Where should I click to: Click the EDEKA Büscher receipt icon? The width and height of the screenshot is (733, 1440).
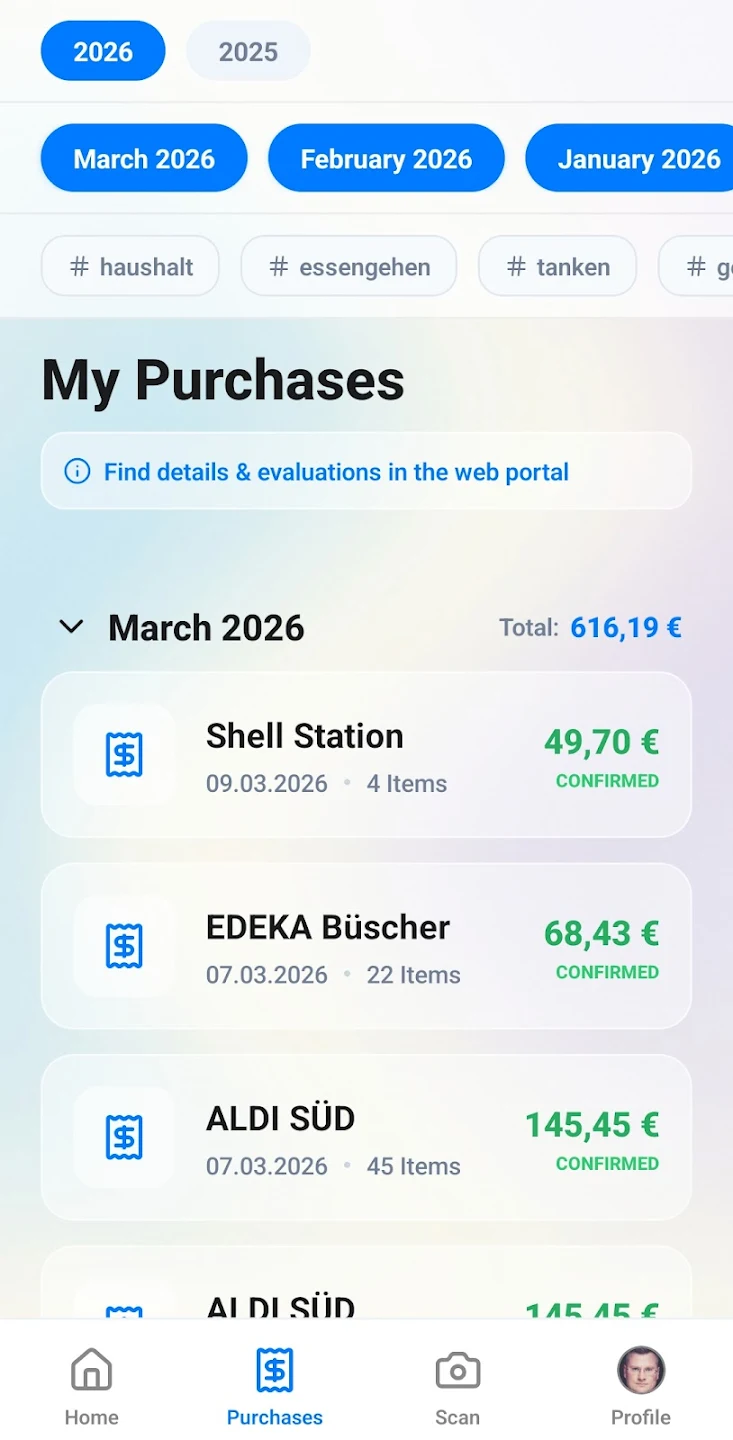[122, 946]
